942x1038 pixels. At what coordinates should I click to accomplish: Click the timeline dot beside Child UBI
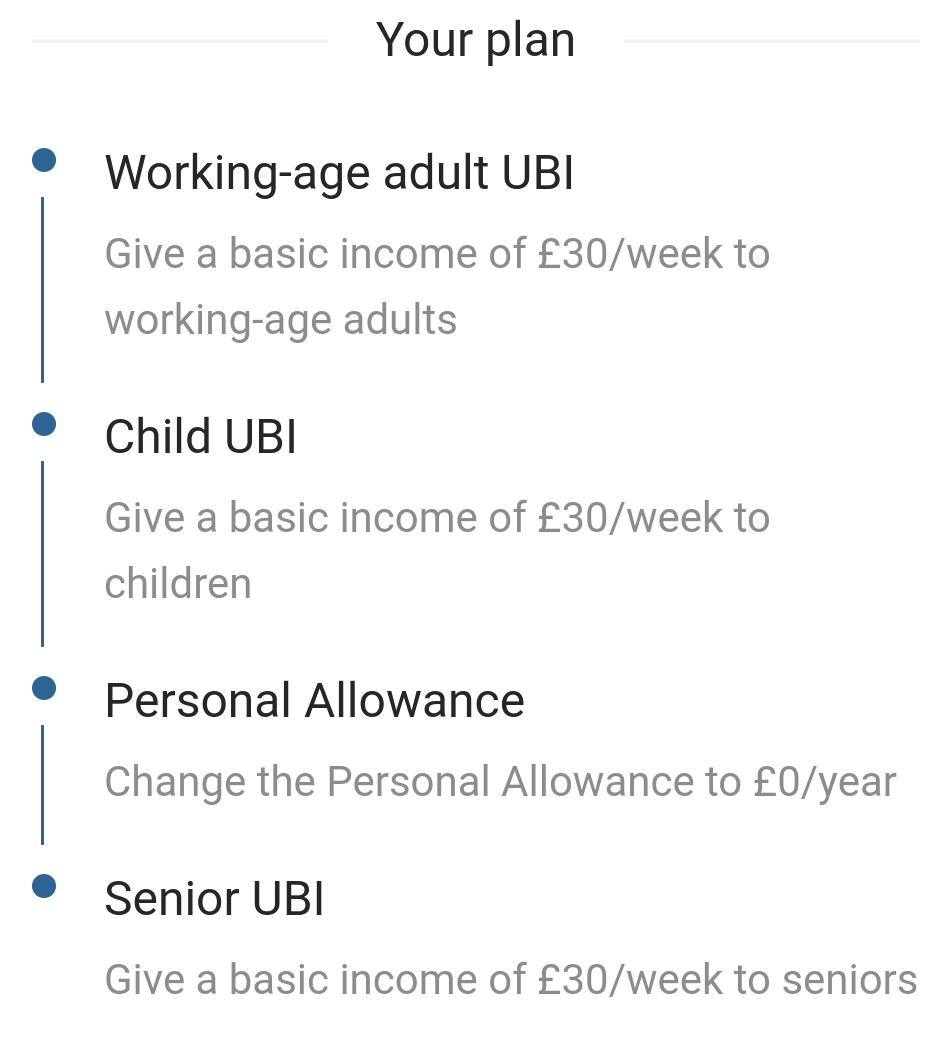(x=43, y=422)
